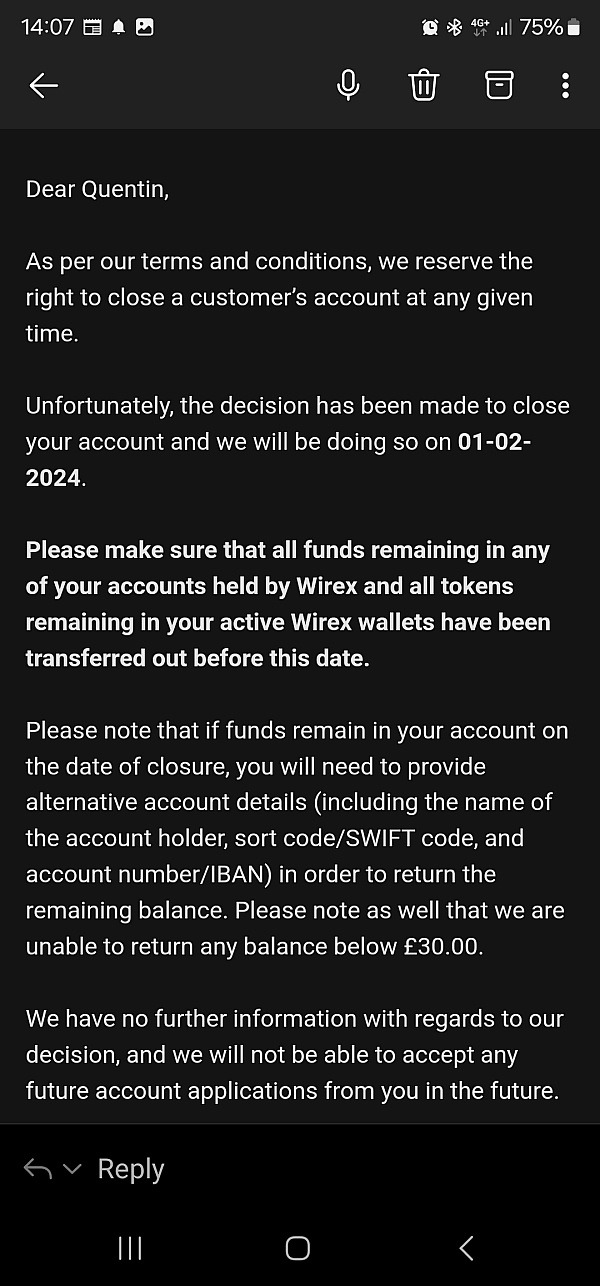
Task: Expand the reply options chevron
Action: click(72, 1169)
